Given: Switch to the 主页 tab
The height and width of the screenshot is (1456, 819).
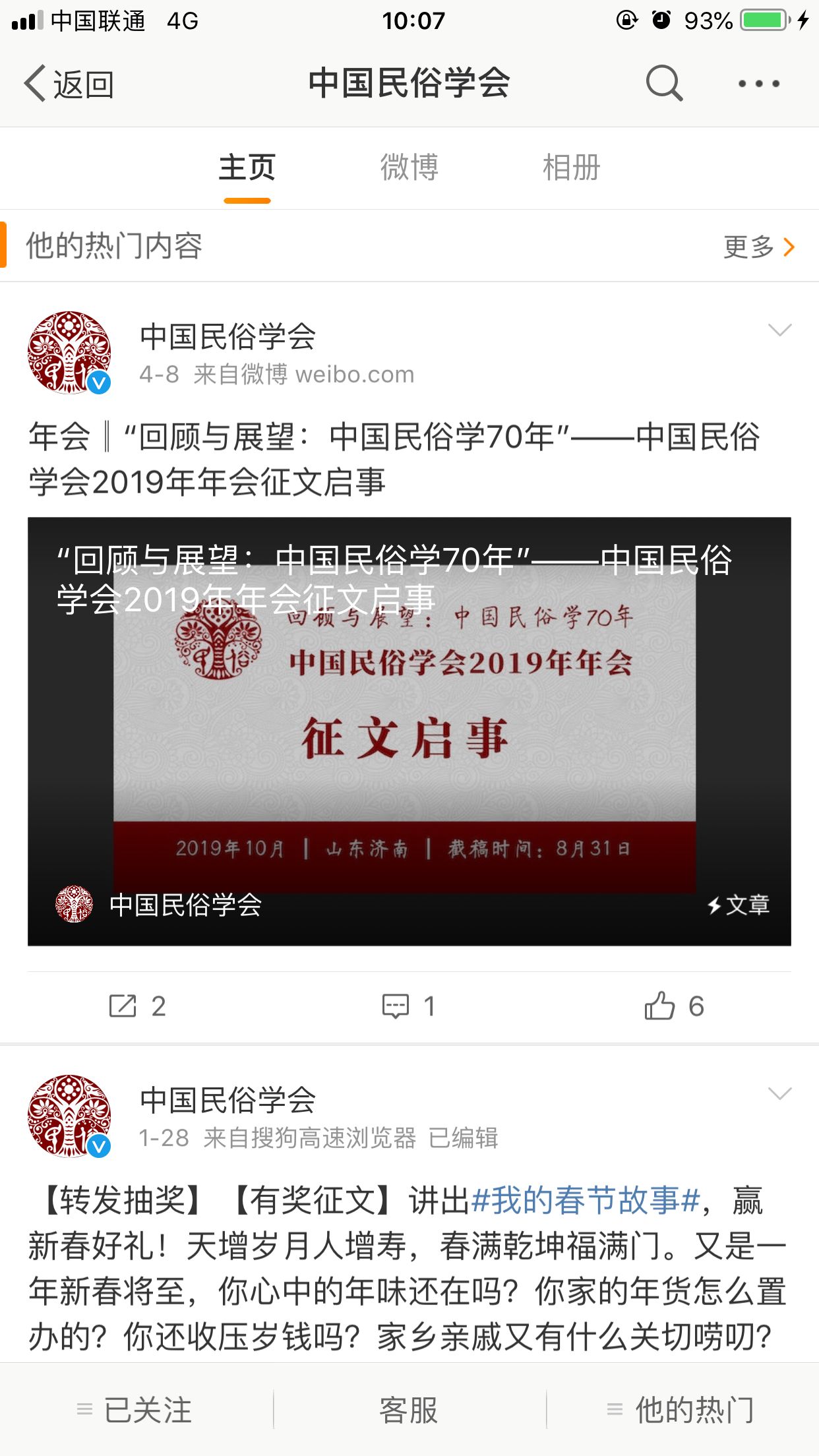Looking at the screenshot, I should coord(247,167).
